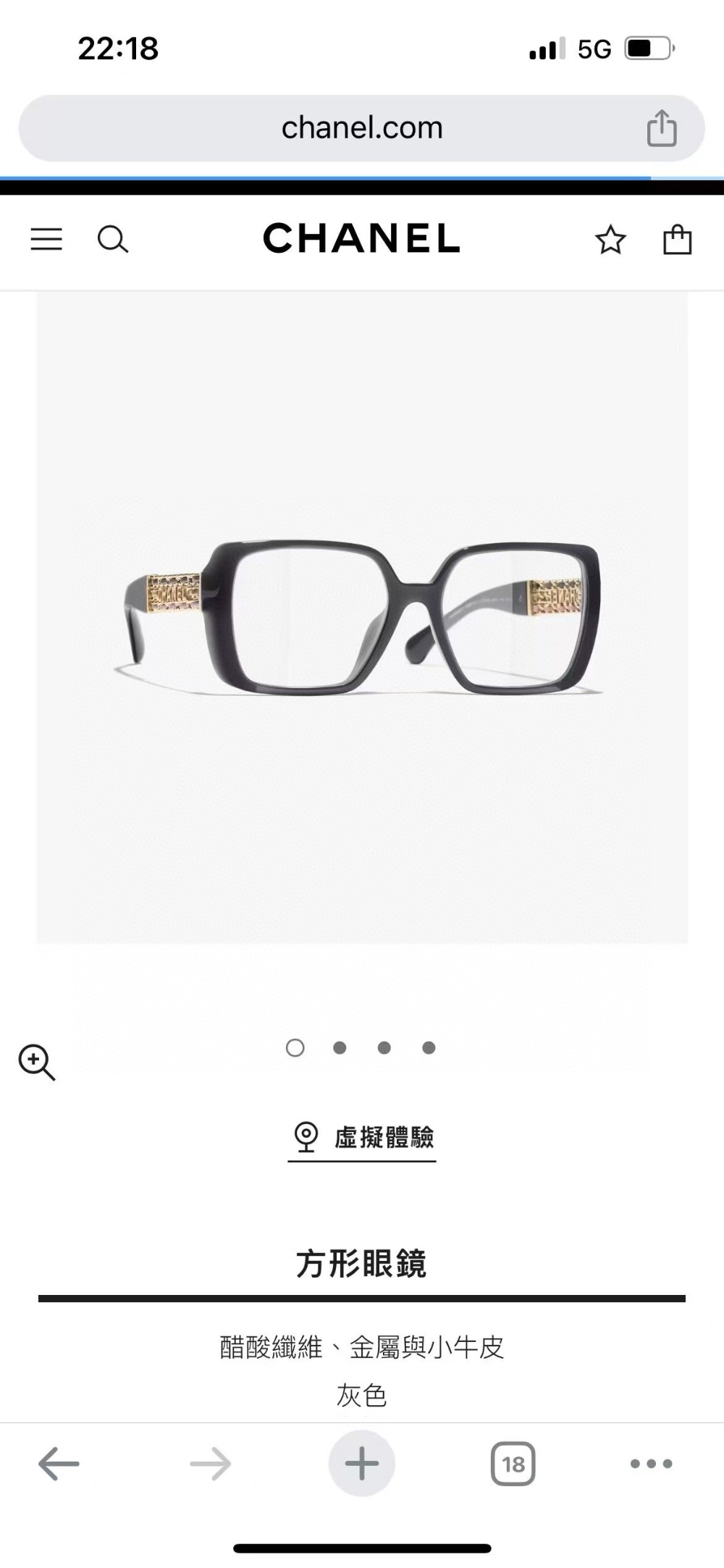Screen dimensions: 724x1568
Task: Tap the chanel.com address bar
Action: [x=361, y=128]
